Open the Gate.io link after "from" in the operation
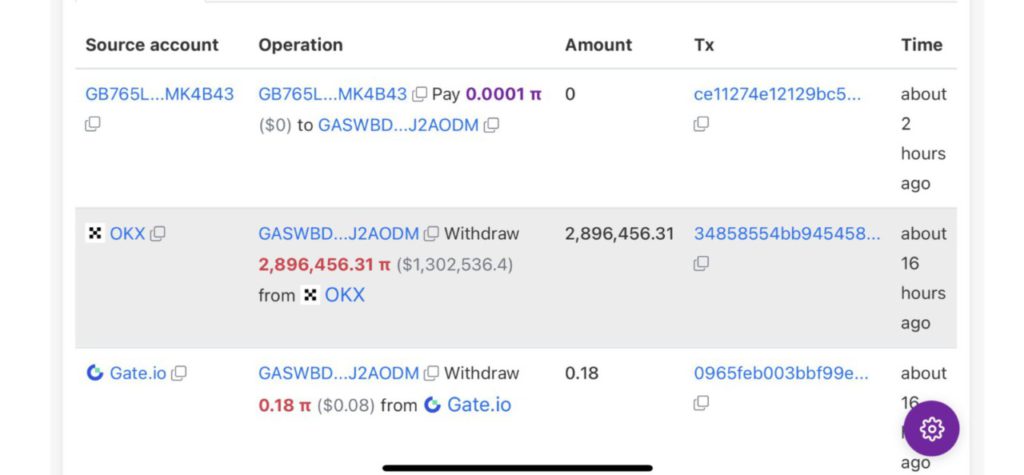This screenshot has width=1024, height=475. click(x=478, y=405)
